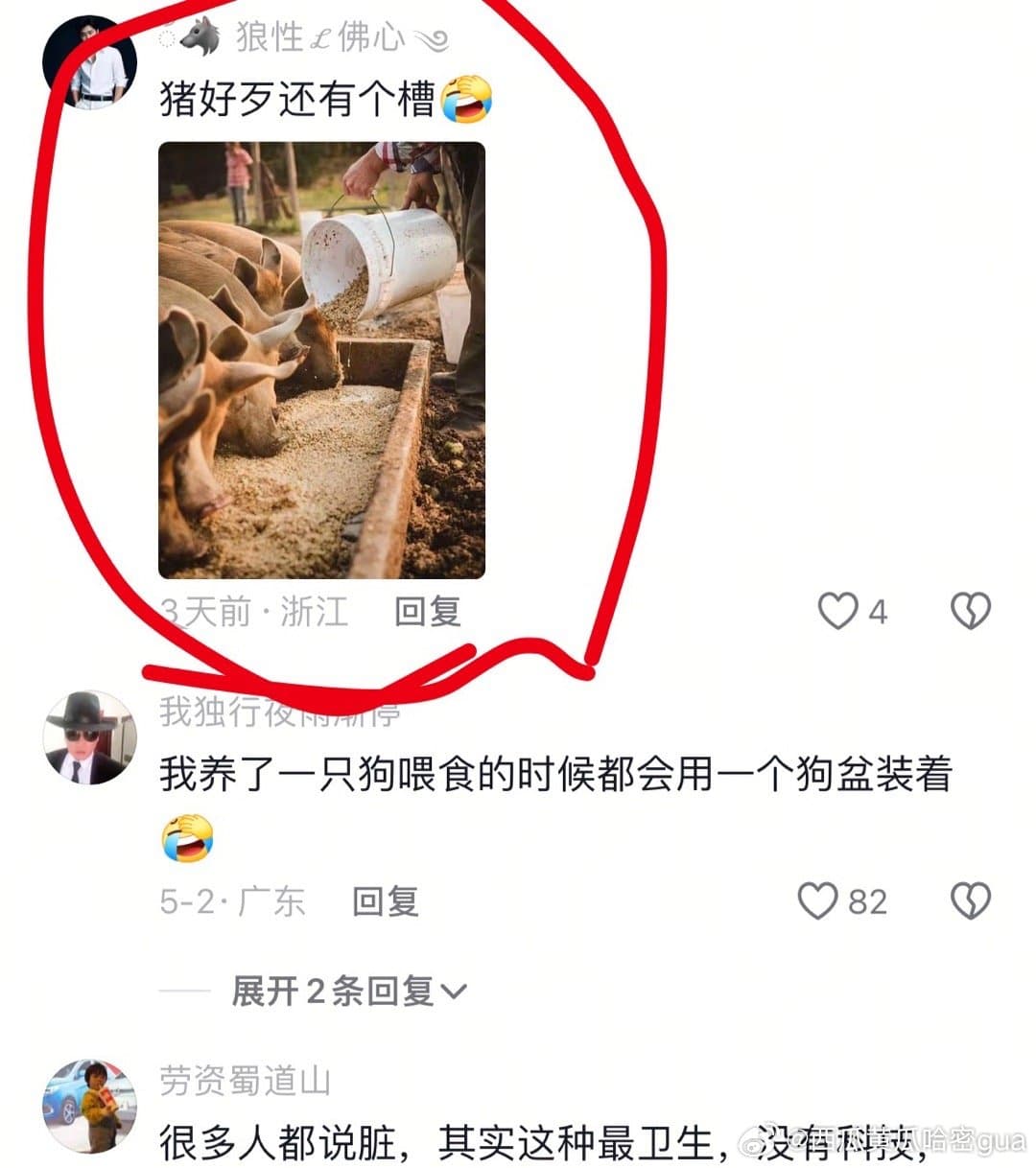Dislike the comment from Guangdong
This screenshot has width=1036, height=1168.
970,901
